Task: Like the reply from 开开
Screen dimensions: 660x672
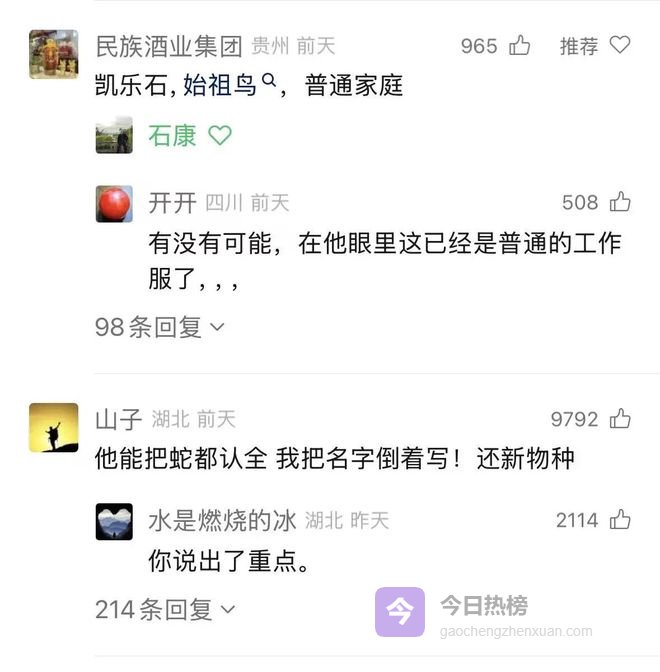Action: point(620,203)
